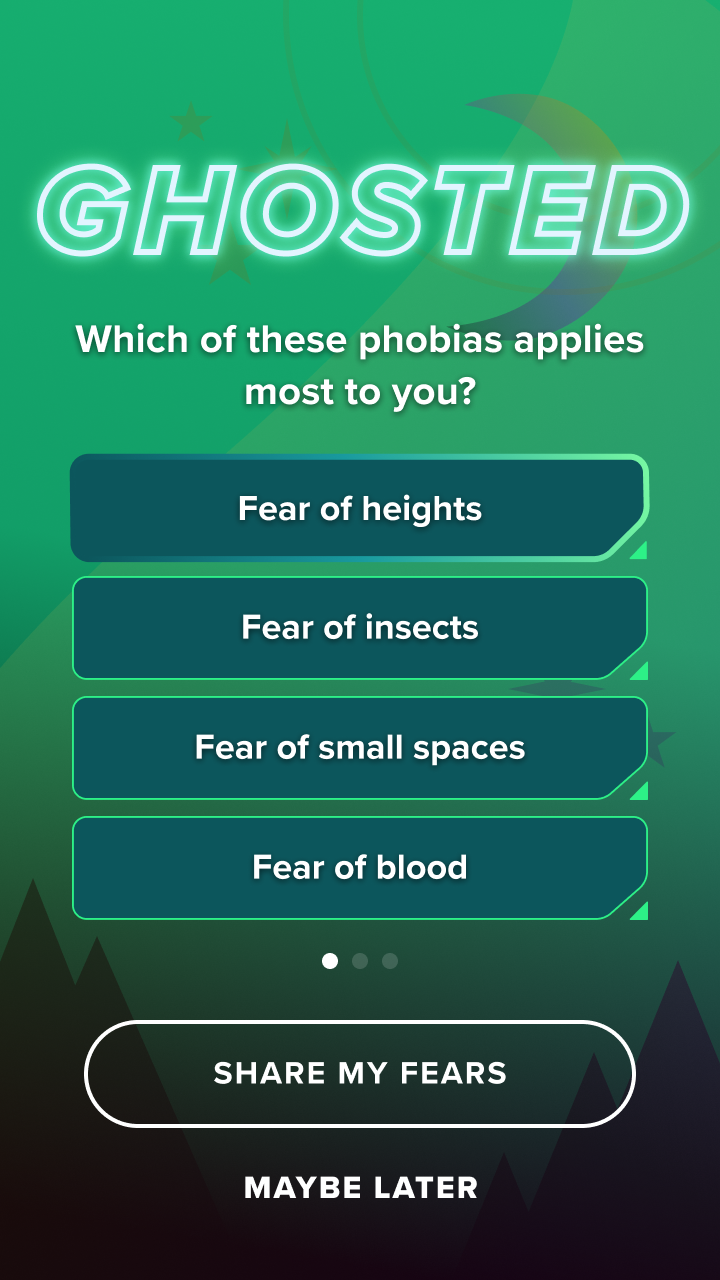Pick Fear of small spaces
The image size is (720, 1280).
click(360, 748)
